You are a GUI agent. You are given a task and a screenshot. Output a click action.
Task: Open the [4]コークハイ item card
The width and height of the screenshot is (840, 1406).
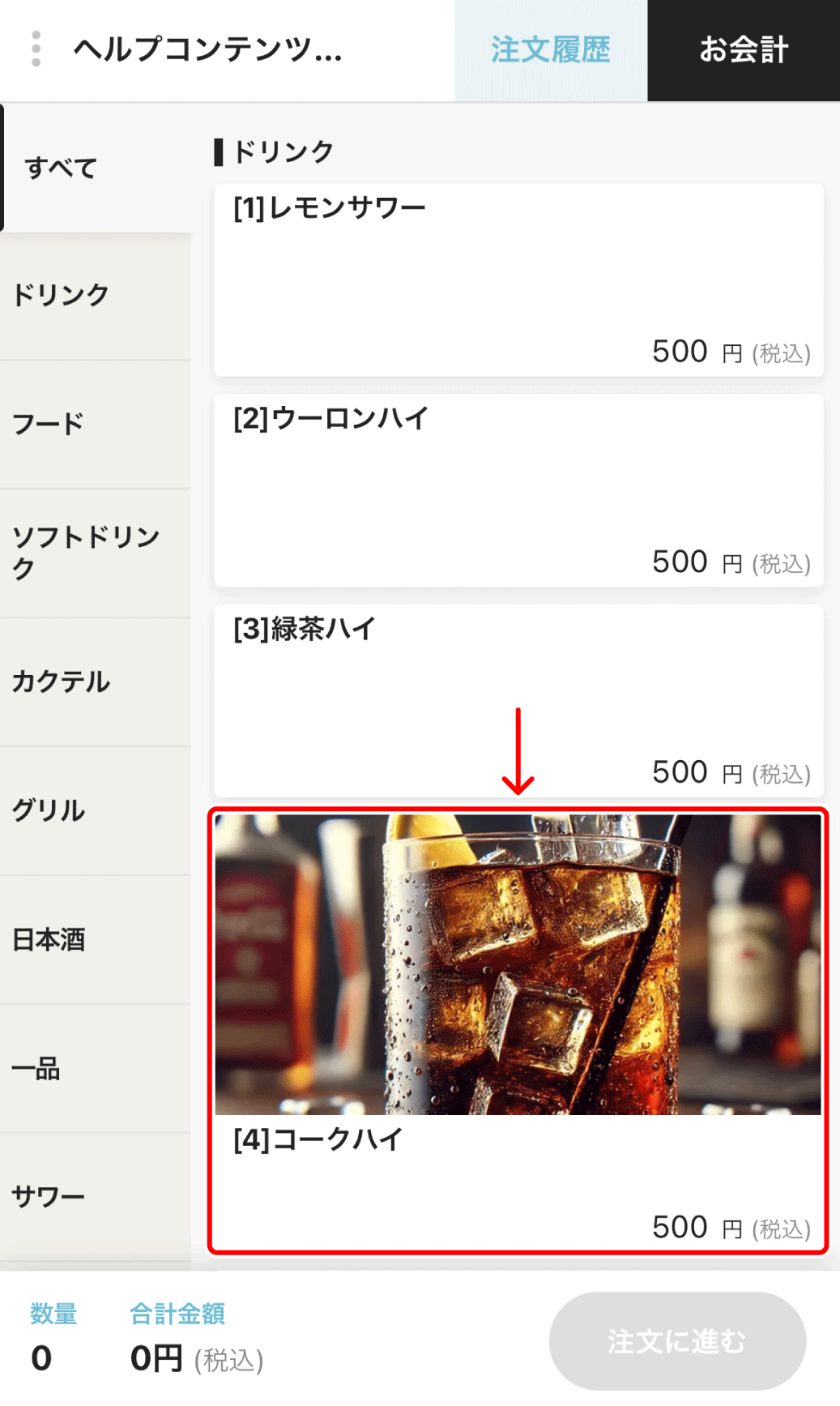[x=518, y=1029]
